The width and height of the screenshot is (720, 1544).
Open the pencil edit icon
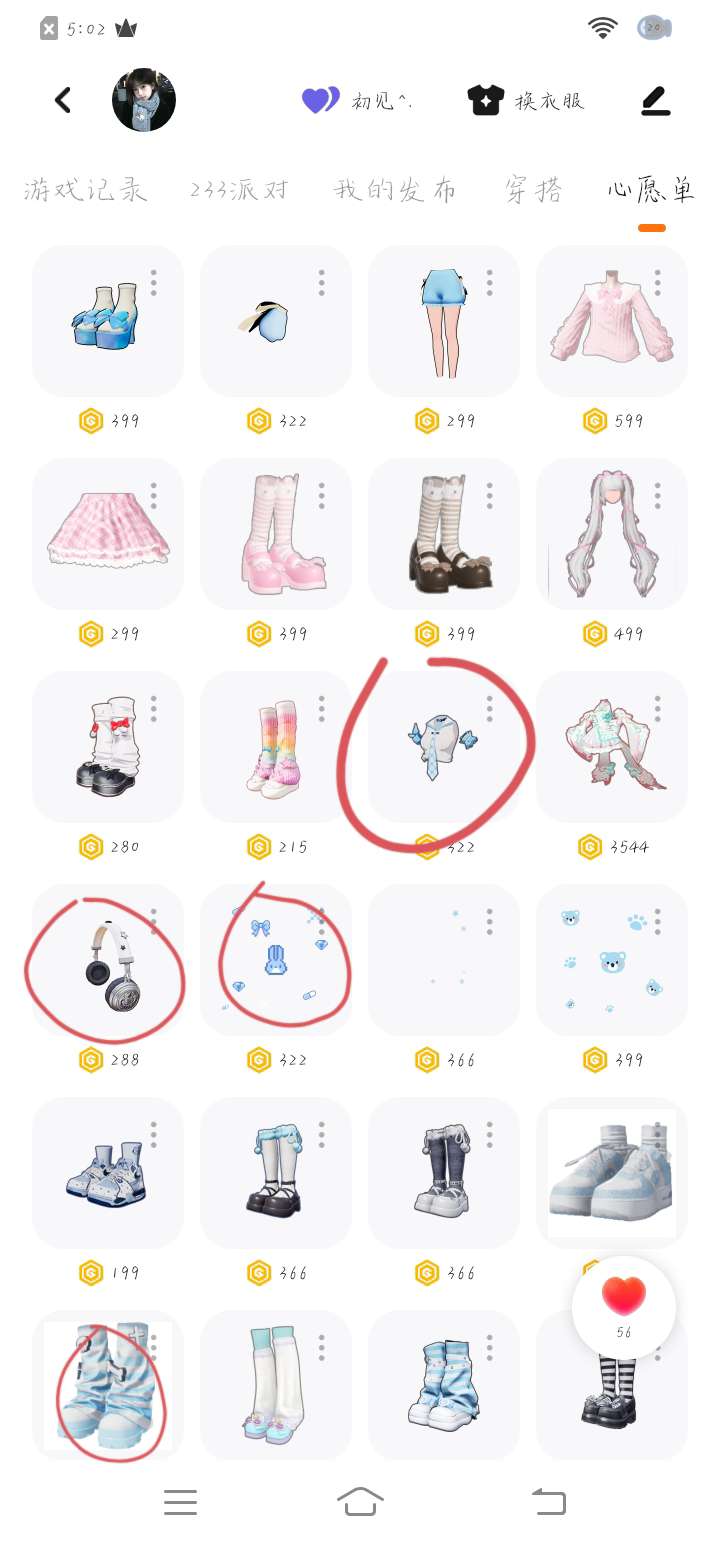[656, 100]
